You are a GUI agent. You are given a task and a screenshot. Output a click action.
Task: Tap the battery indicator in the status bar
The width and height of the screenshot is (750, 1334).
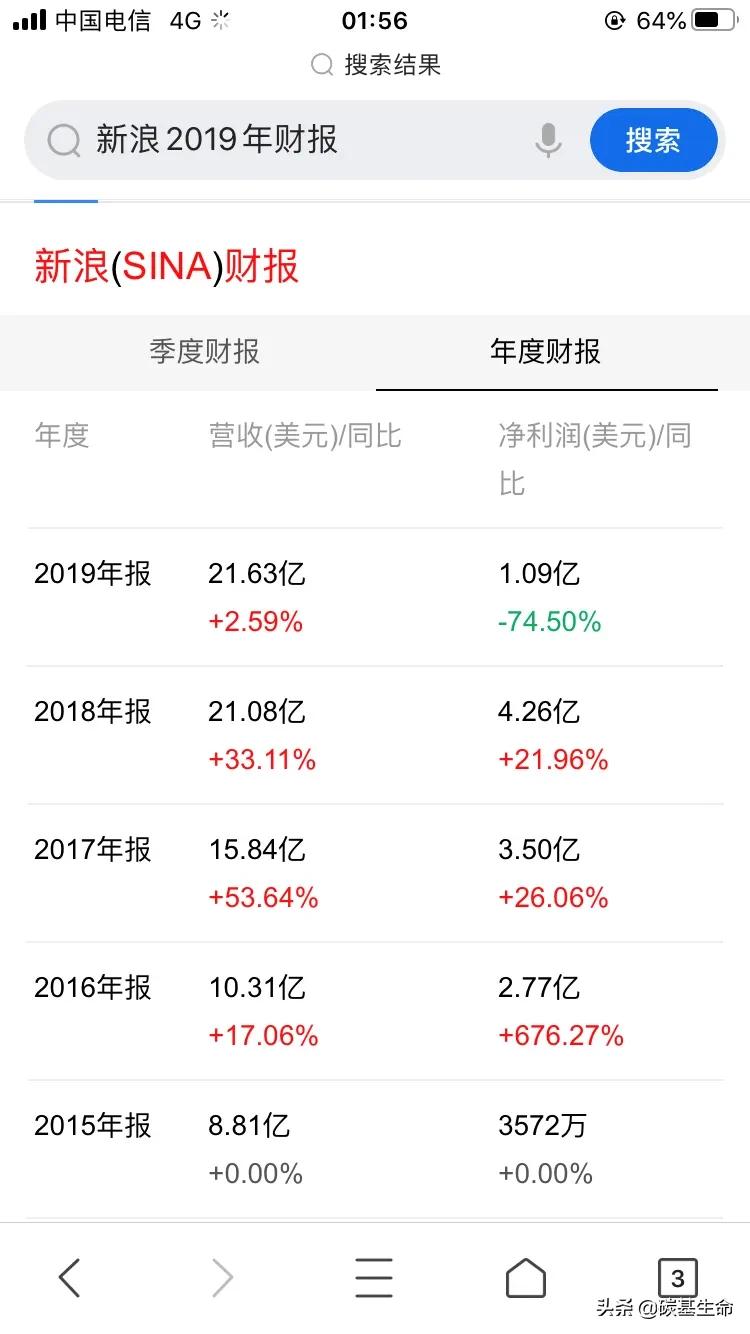click(x=712, y=18)
